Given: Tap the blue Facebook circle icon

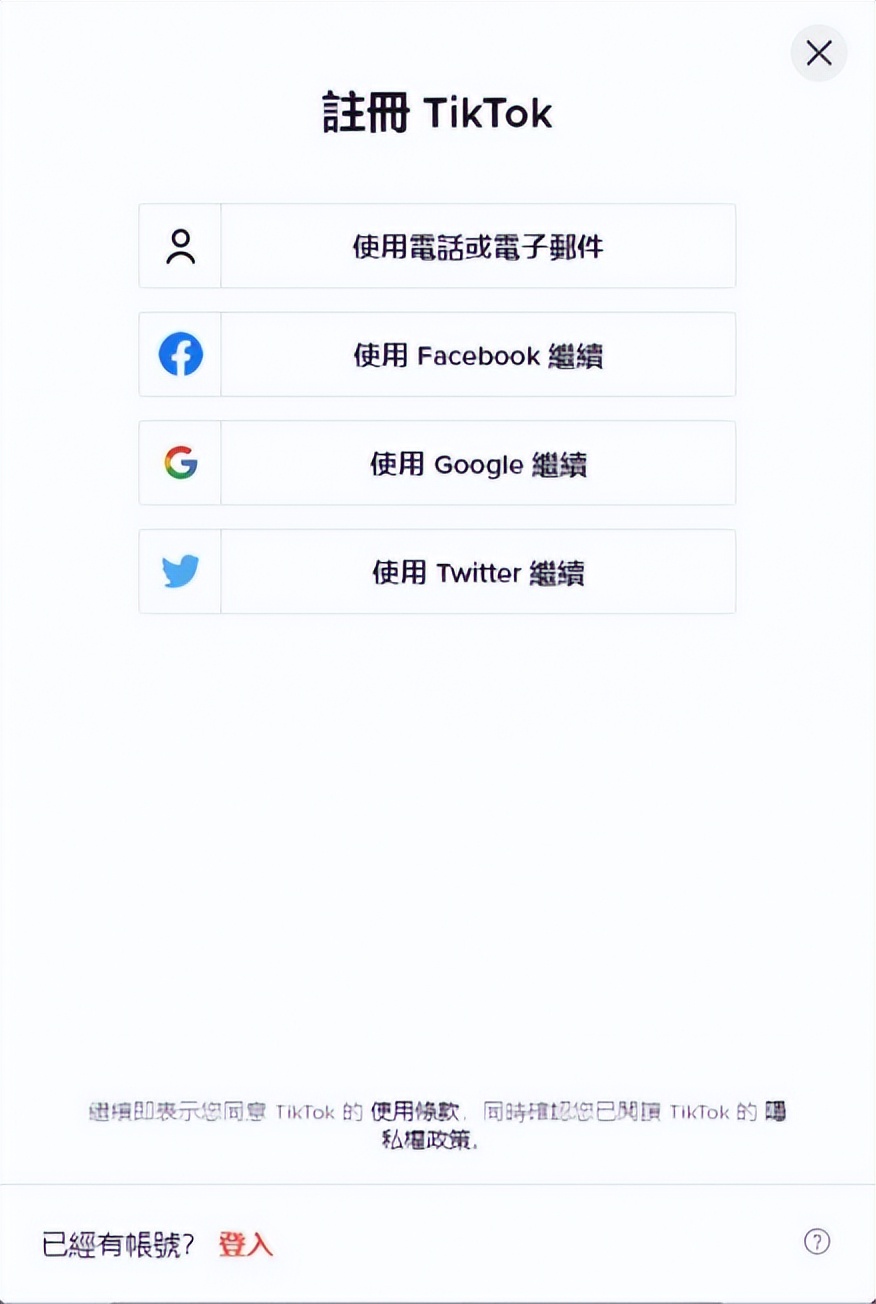Looking at the screenshot, I should click(180, 354).
